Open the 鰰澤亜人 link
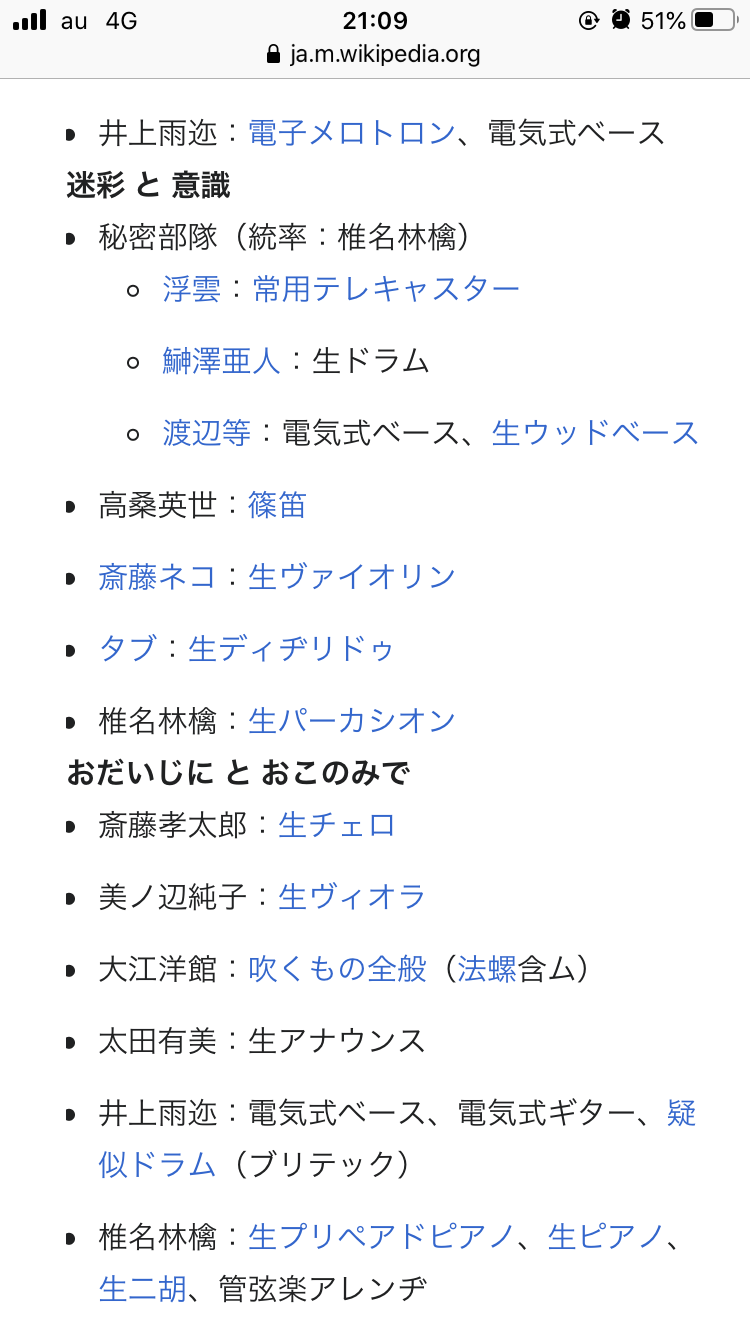This screenshot has height=1334, width=750. (x=222, y=361)
